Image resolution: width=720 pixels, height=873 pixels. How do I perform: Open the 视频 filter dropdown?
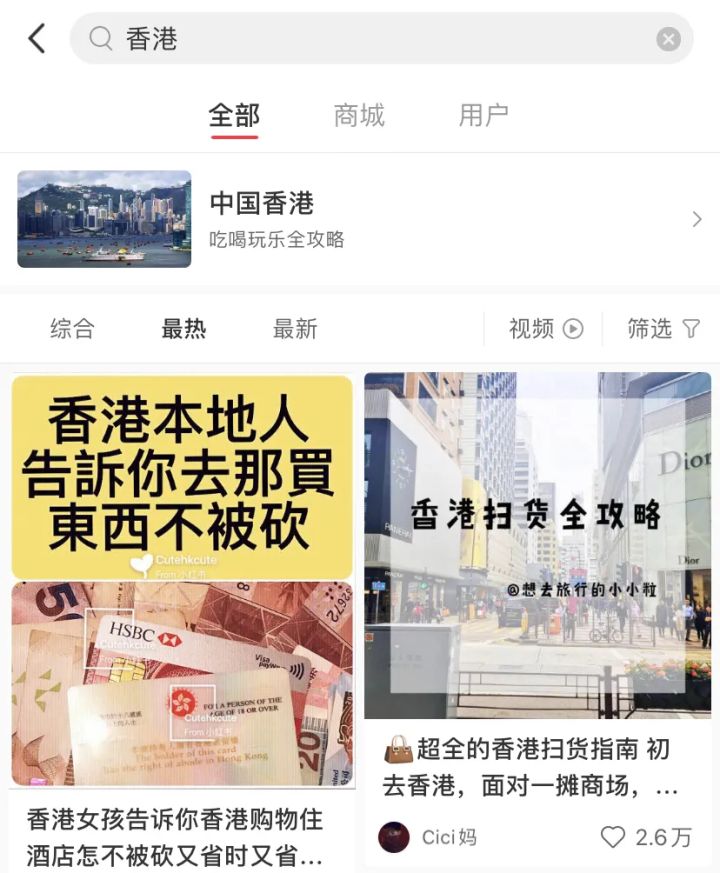coord(538,329)
